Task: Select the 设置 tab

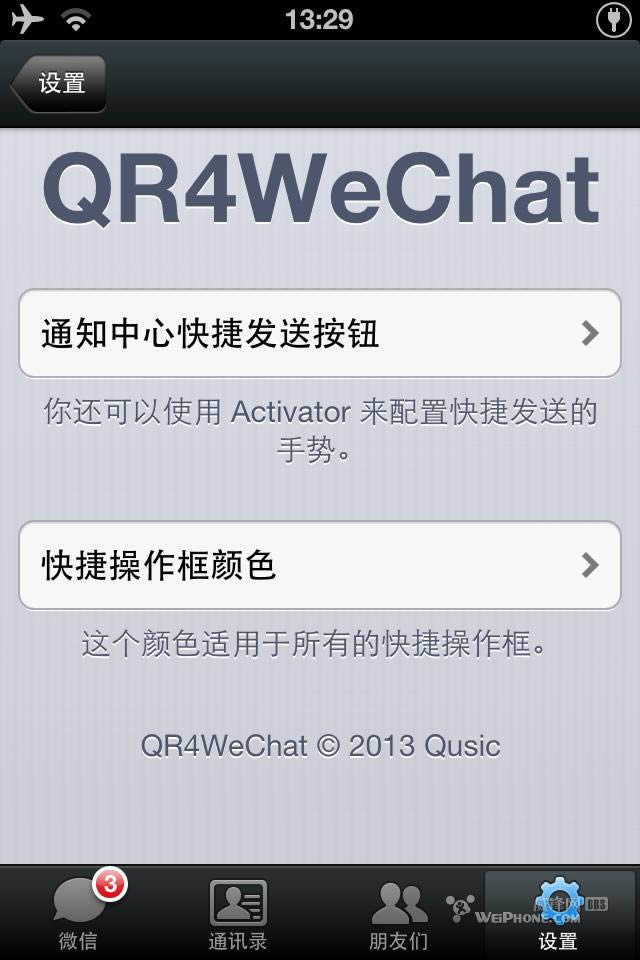Action: click(x=558, y=913)
